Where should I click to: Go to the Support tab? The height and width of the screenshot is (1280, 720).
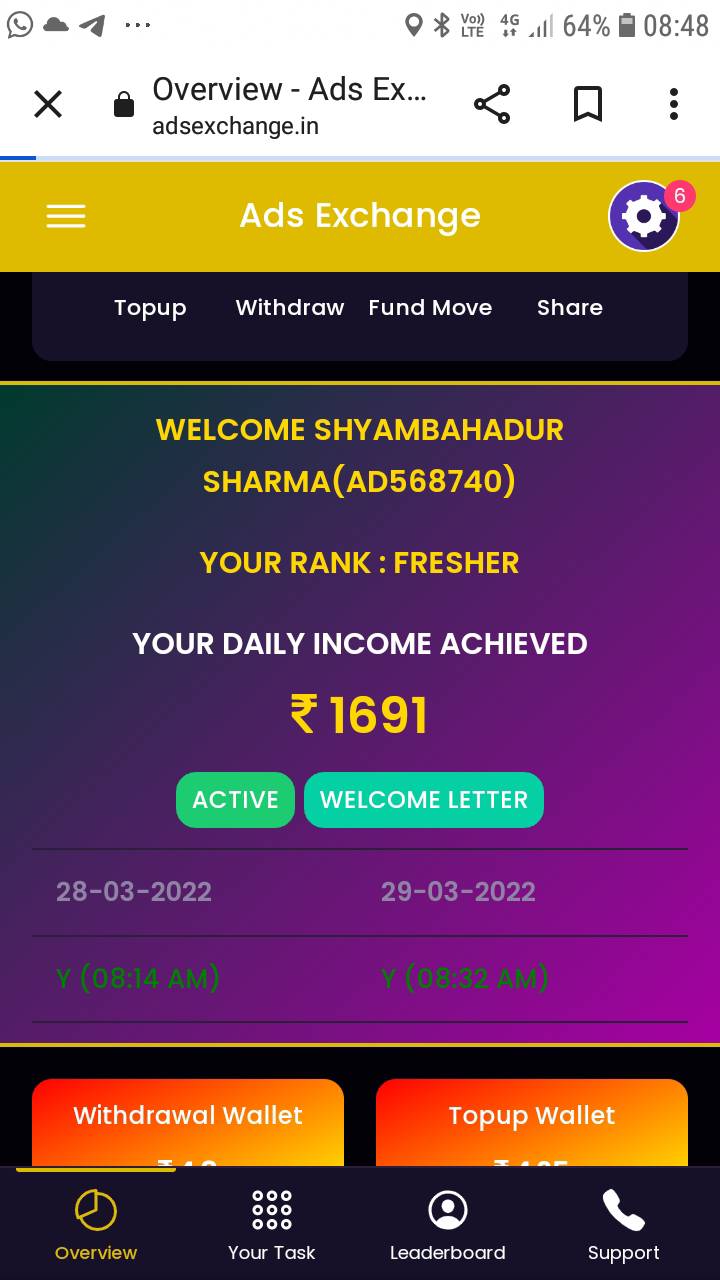624,1226
